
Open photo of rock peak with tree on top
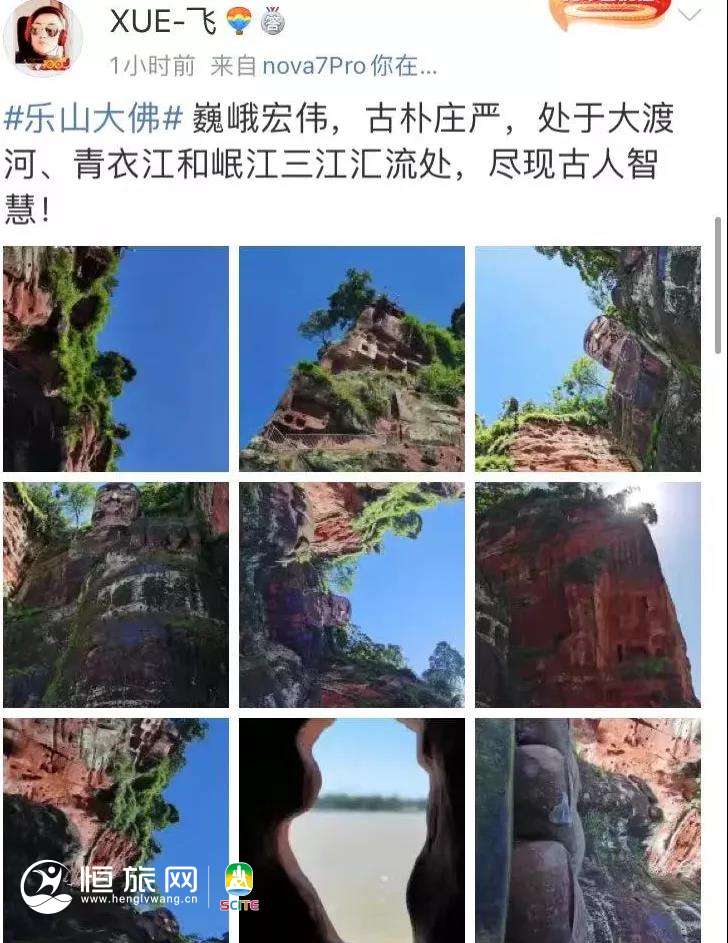coord(352,358)
